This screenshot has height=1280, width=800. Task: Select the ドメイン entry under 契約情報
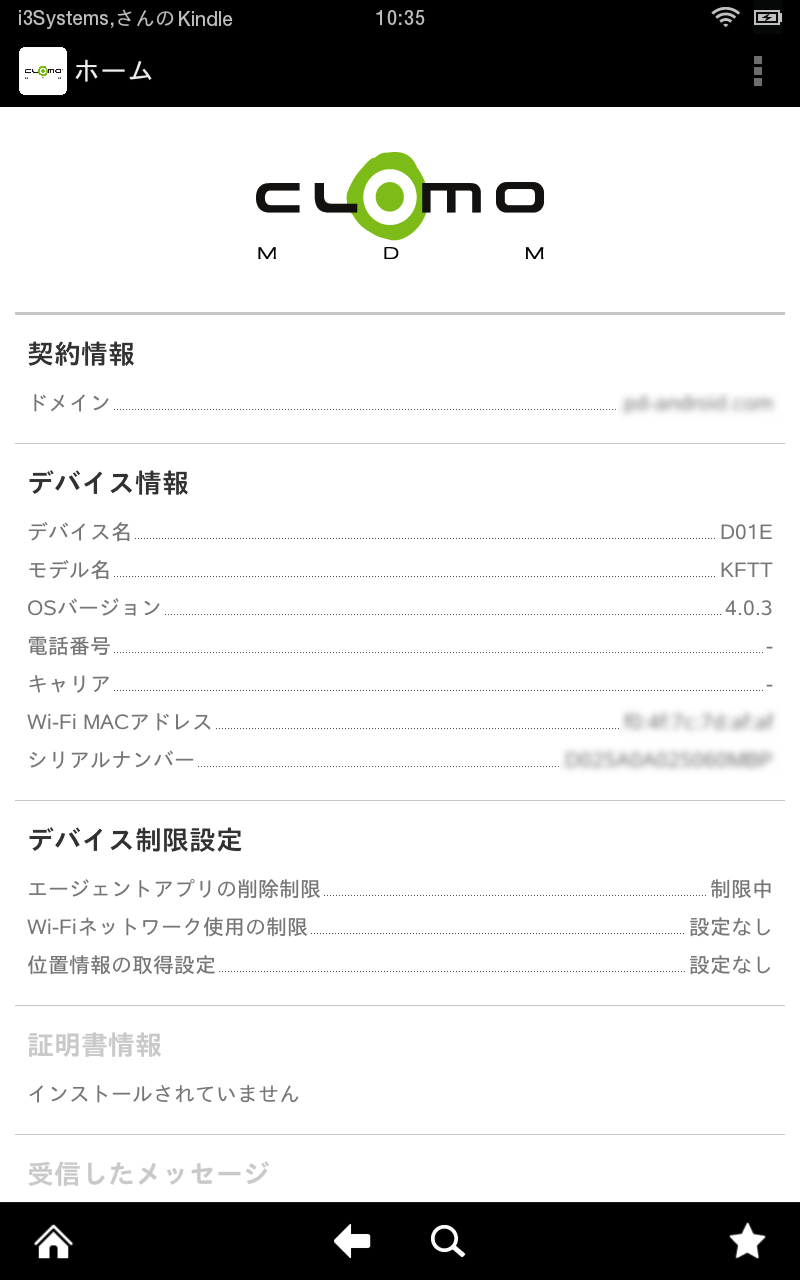tap(400, 402)
